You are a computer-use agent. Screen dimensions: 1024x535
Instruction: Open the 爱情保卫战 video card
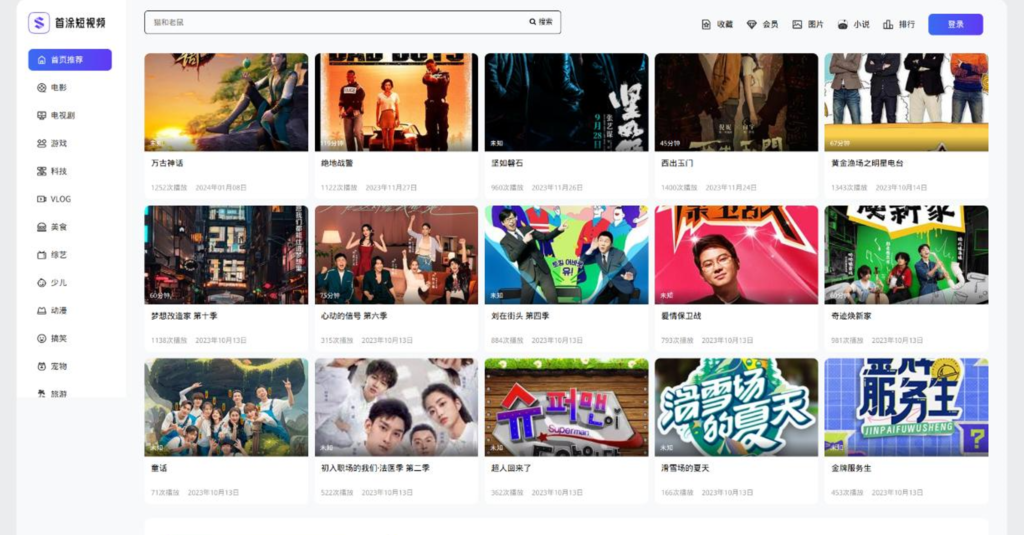[x=736, y=255]
